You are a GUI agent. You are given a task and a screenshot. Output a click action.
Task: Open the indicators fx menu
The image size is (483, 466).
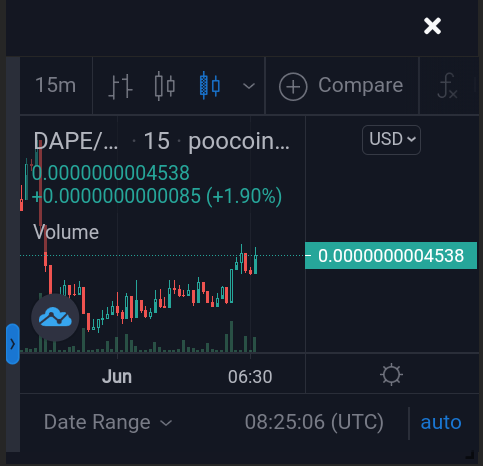pyautogui.click(x=447, y=86)
